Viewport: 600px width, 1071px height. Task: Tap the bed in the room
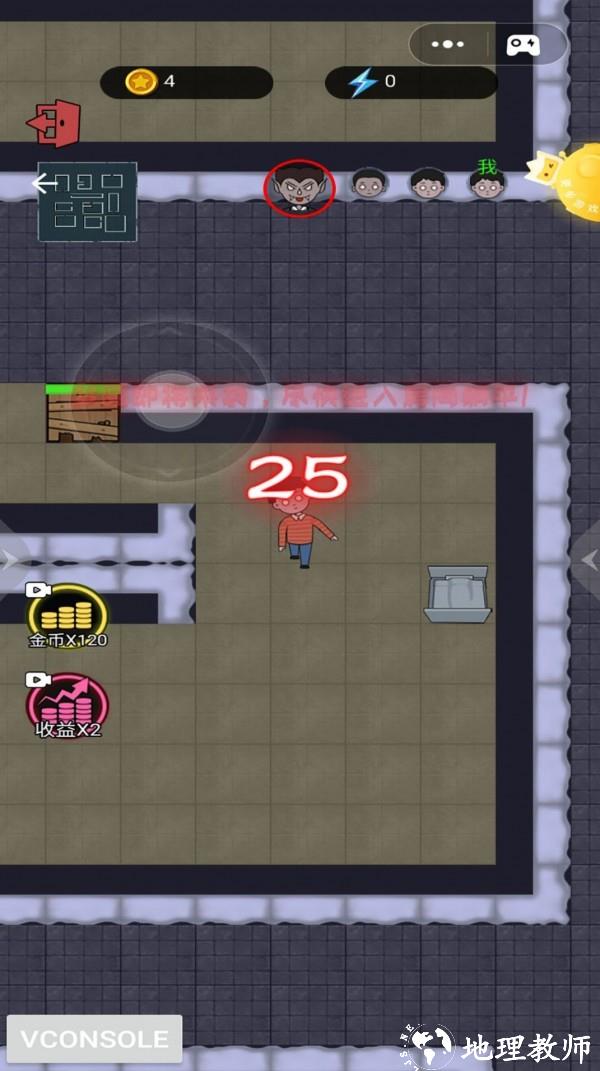457,595
